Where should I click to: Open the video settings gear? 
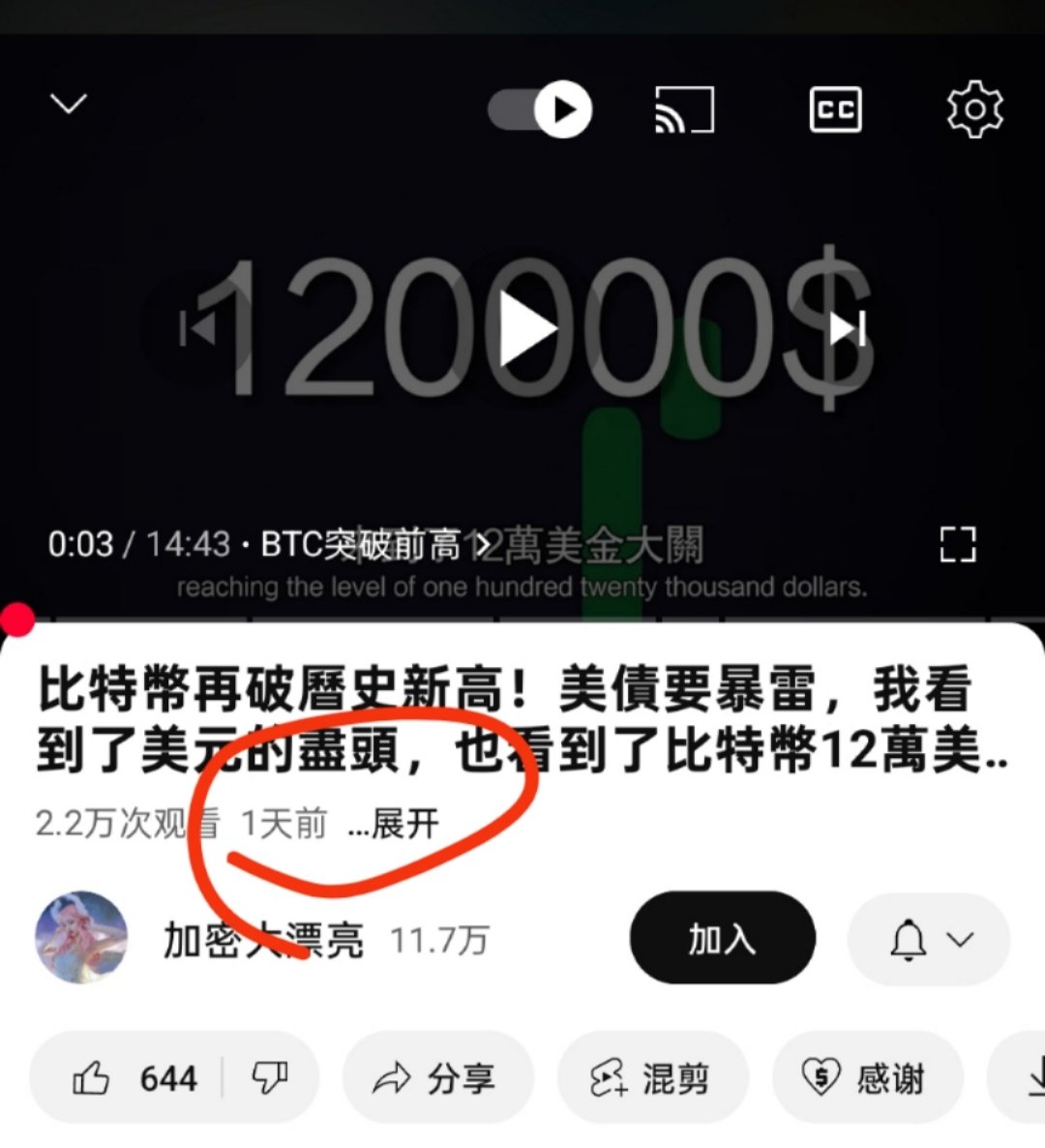point(973,109)
